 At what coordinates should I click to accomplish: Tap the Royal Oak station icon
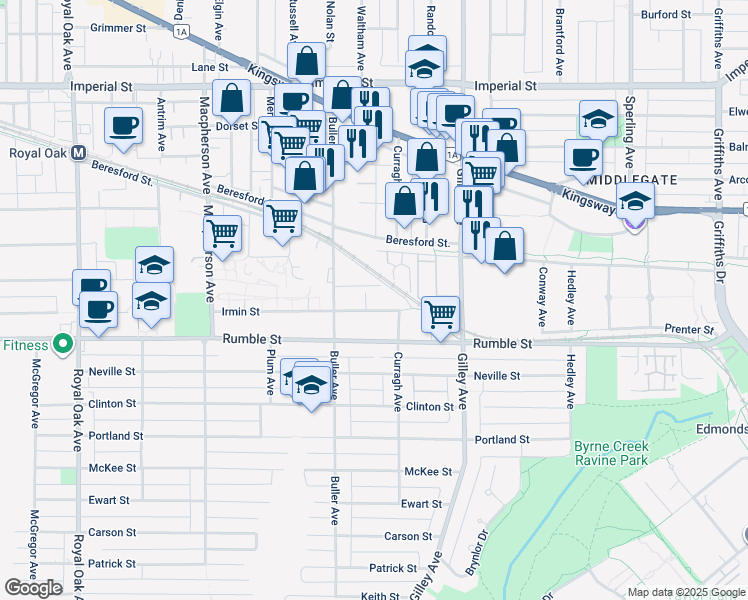(x=77, y=154)
